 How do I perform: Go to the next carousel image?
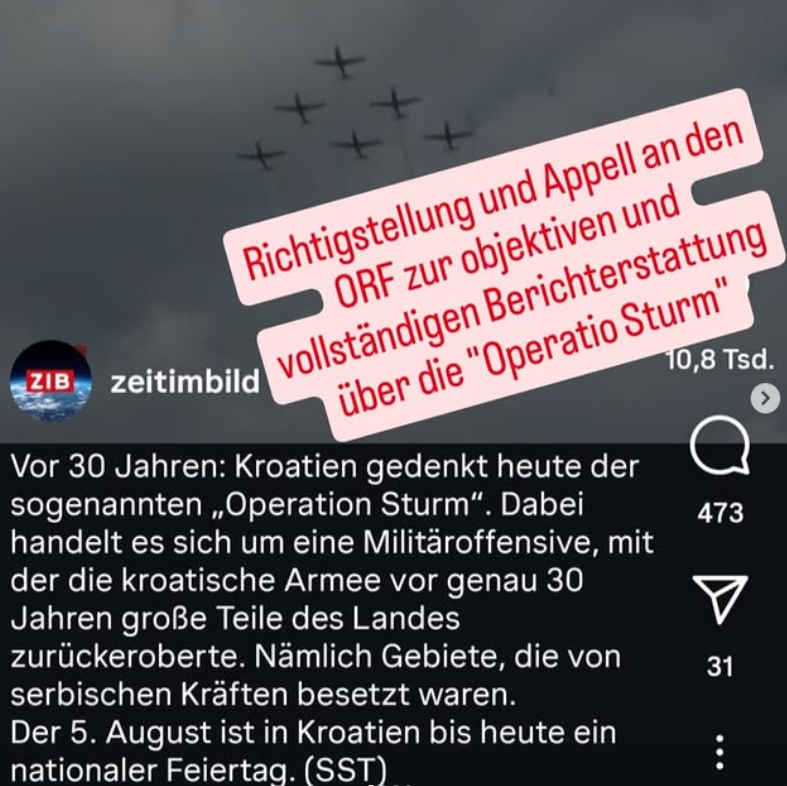pos(765,399)
